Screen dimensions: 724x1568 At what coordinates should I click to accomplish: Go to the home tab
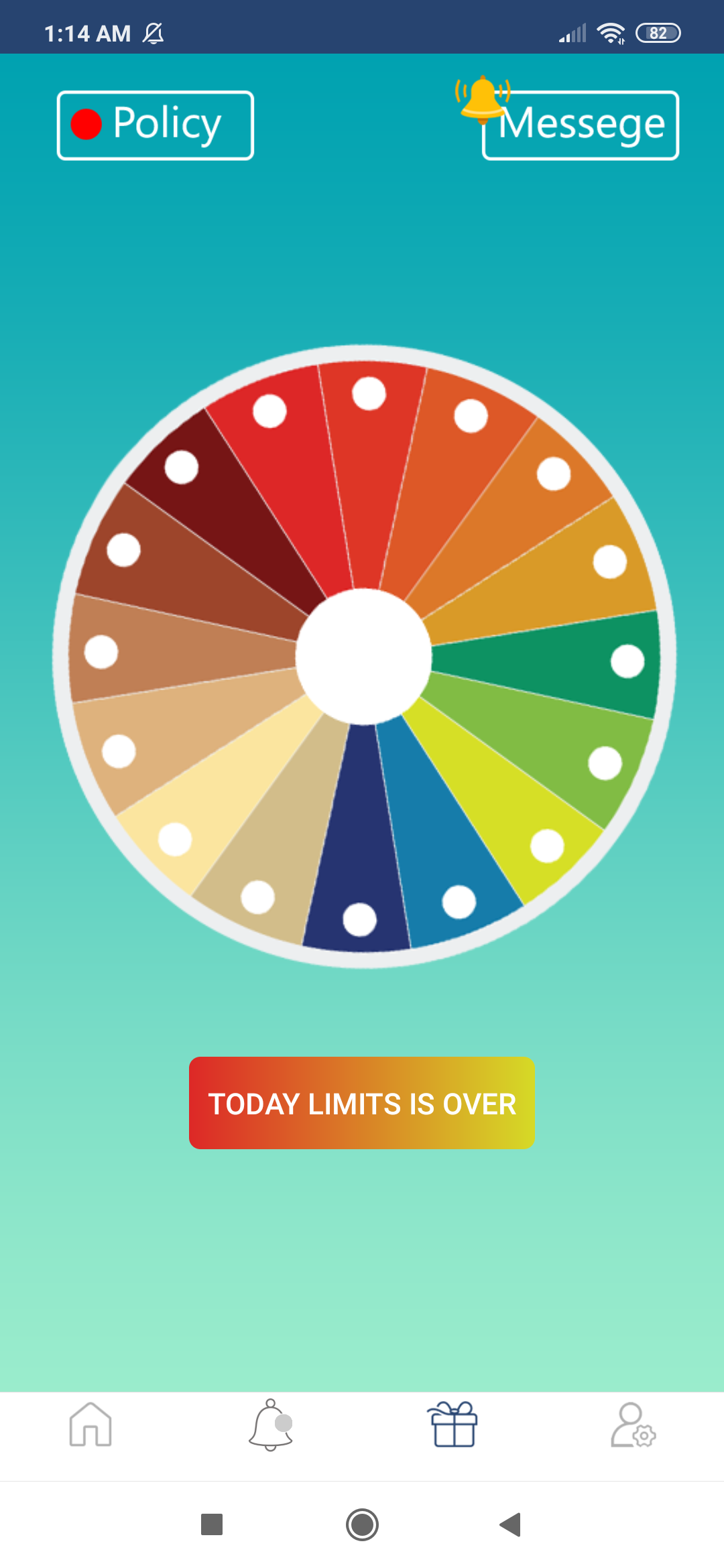(90, 1425)
